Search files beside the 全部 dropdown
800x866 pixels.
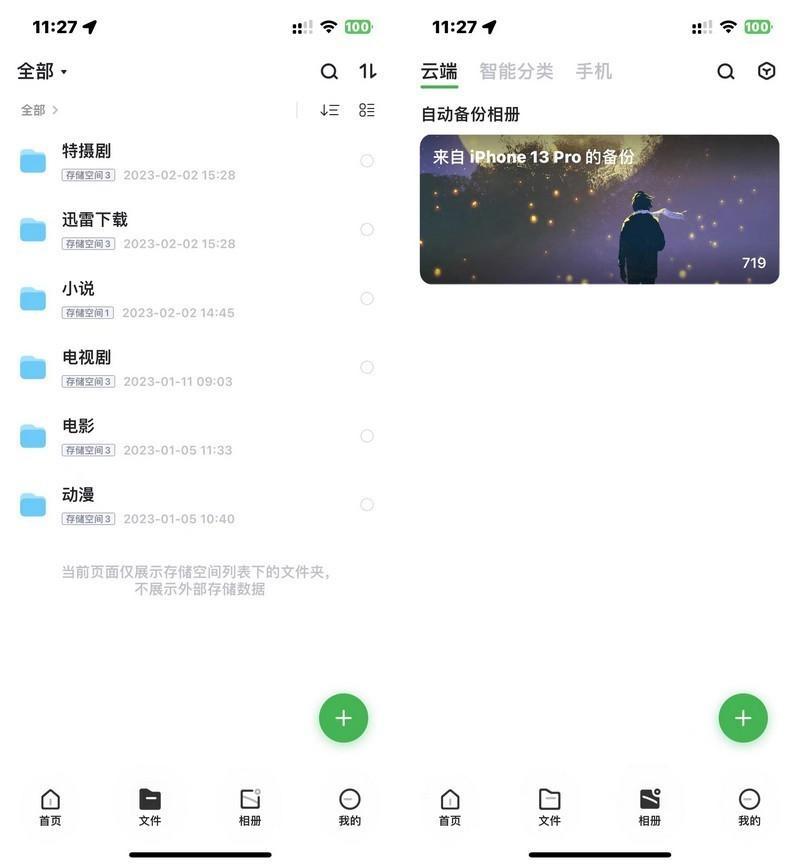click(329, 71)
